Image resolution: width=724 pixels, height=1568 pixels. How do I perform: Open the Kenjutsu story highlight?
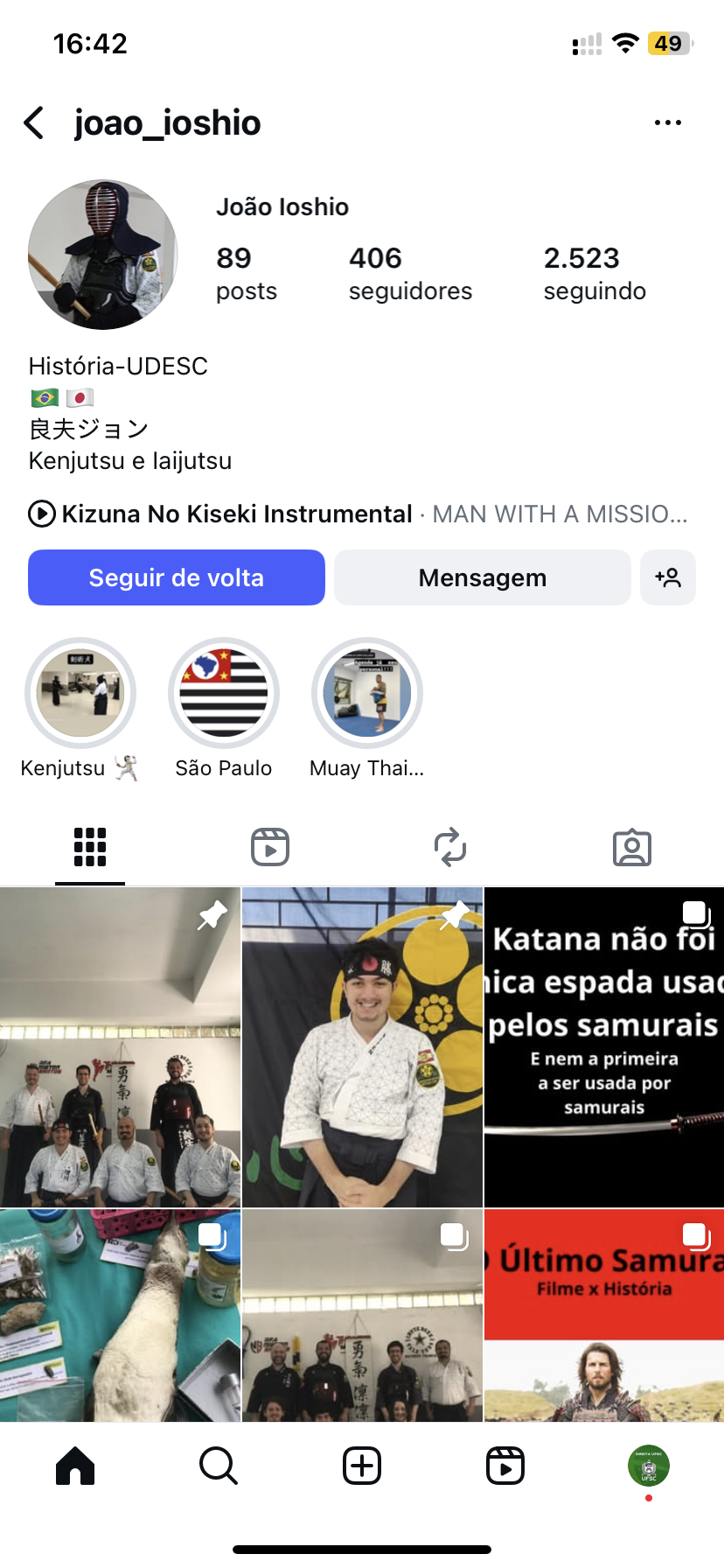(x=80, y=693)
